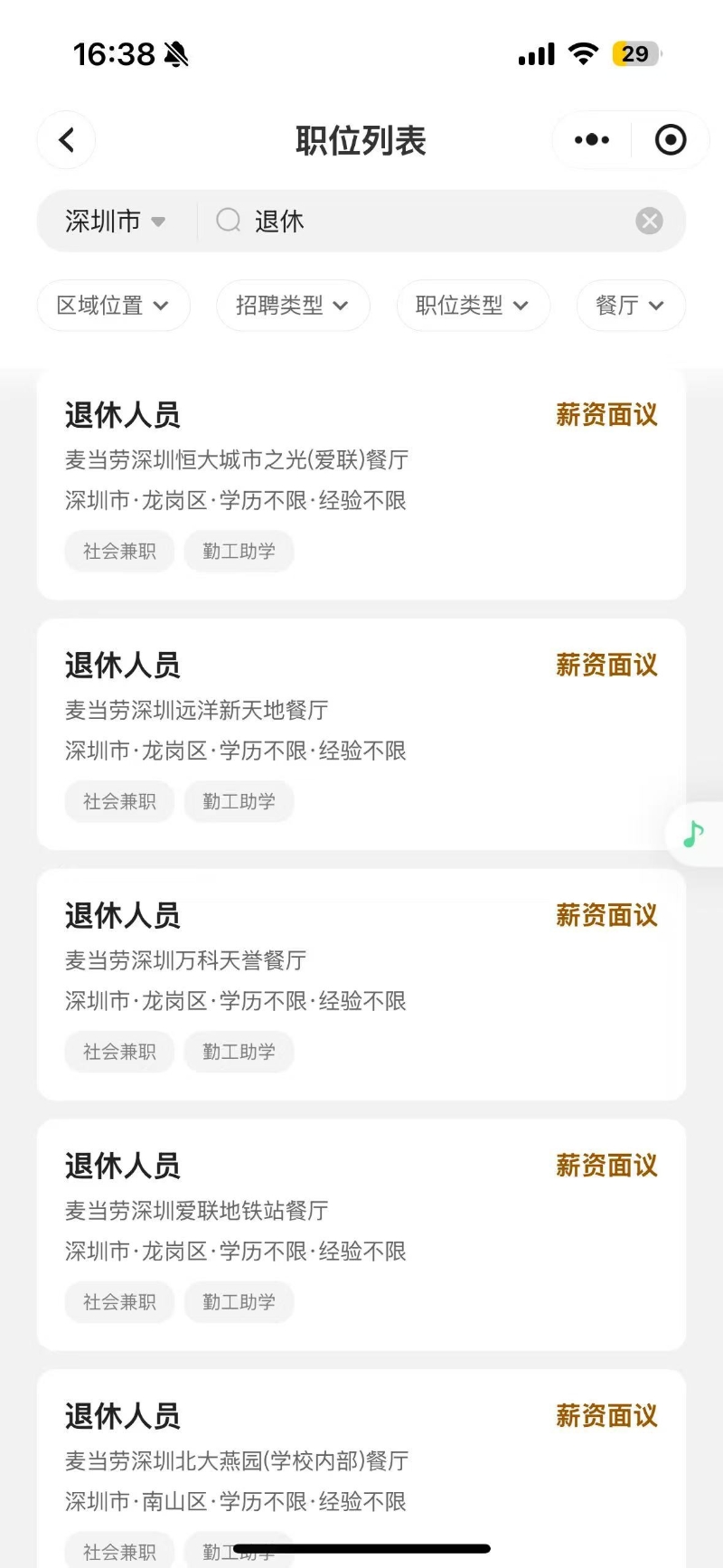This screenshot has height=1568, width=723.
Task: Open the mini program more options menu
Action: [x=592, y=140]
